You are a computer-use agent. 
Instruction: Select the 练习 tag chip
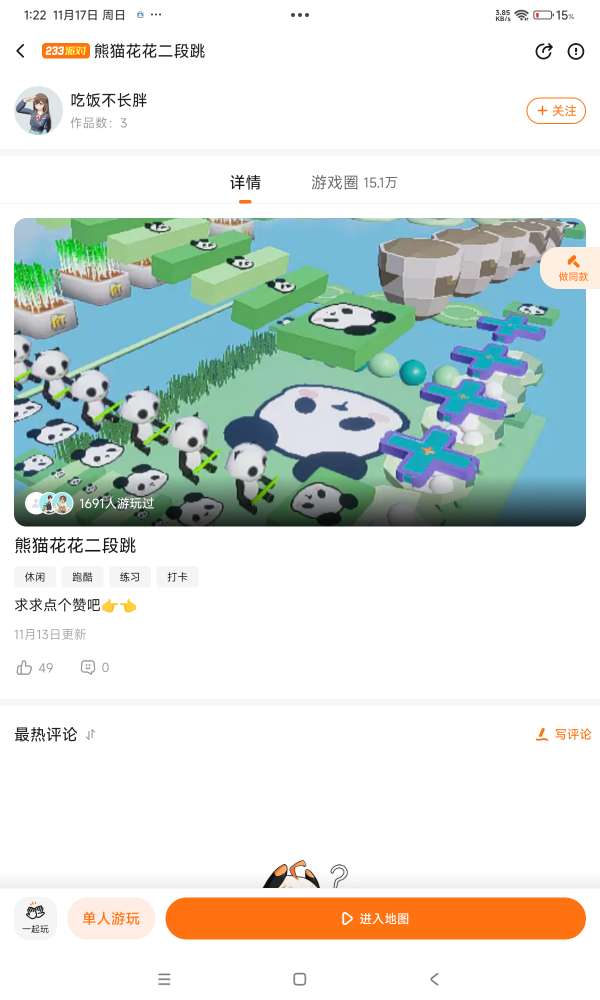coord(130,577)
